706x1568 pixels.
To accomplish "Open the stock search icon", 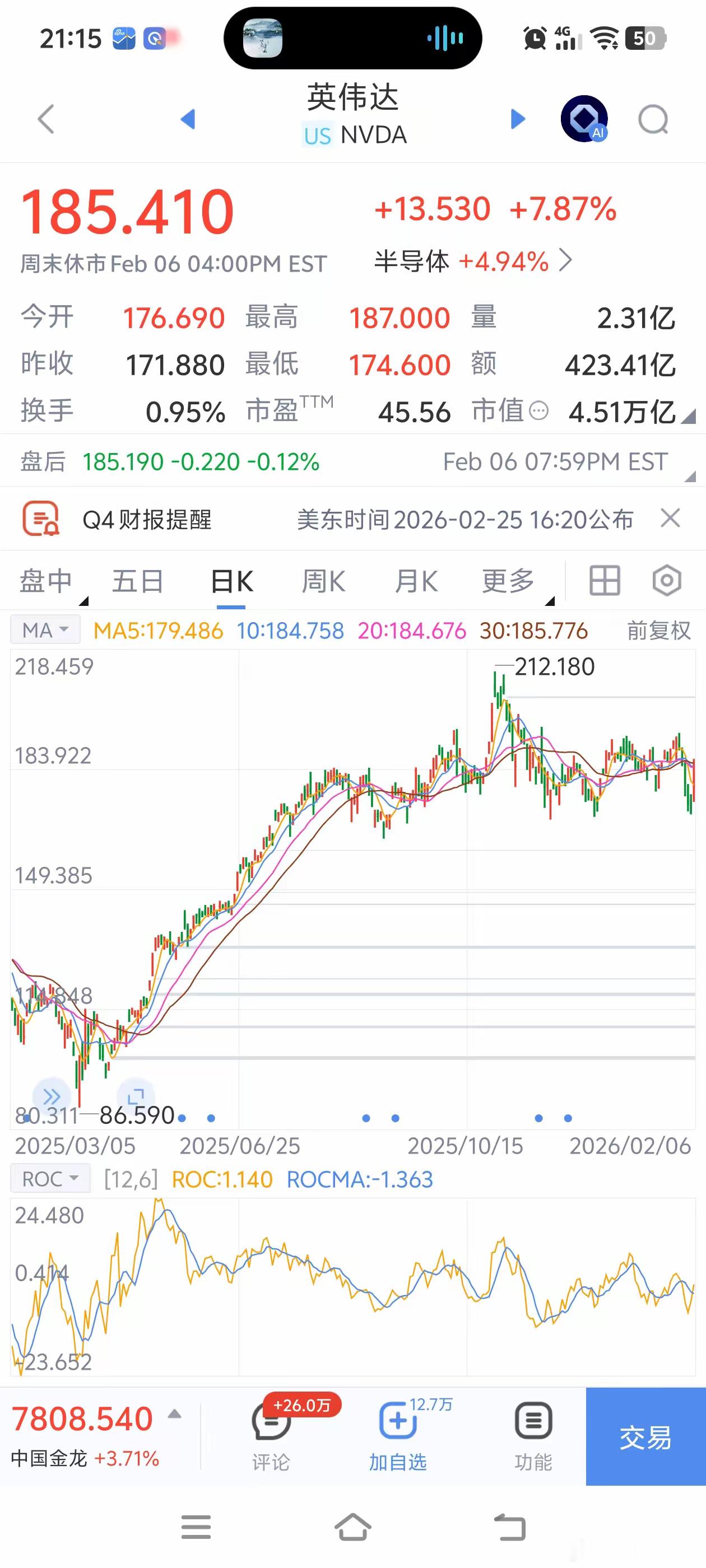I will (x=652, y=119).
